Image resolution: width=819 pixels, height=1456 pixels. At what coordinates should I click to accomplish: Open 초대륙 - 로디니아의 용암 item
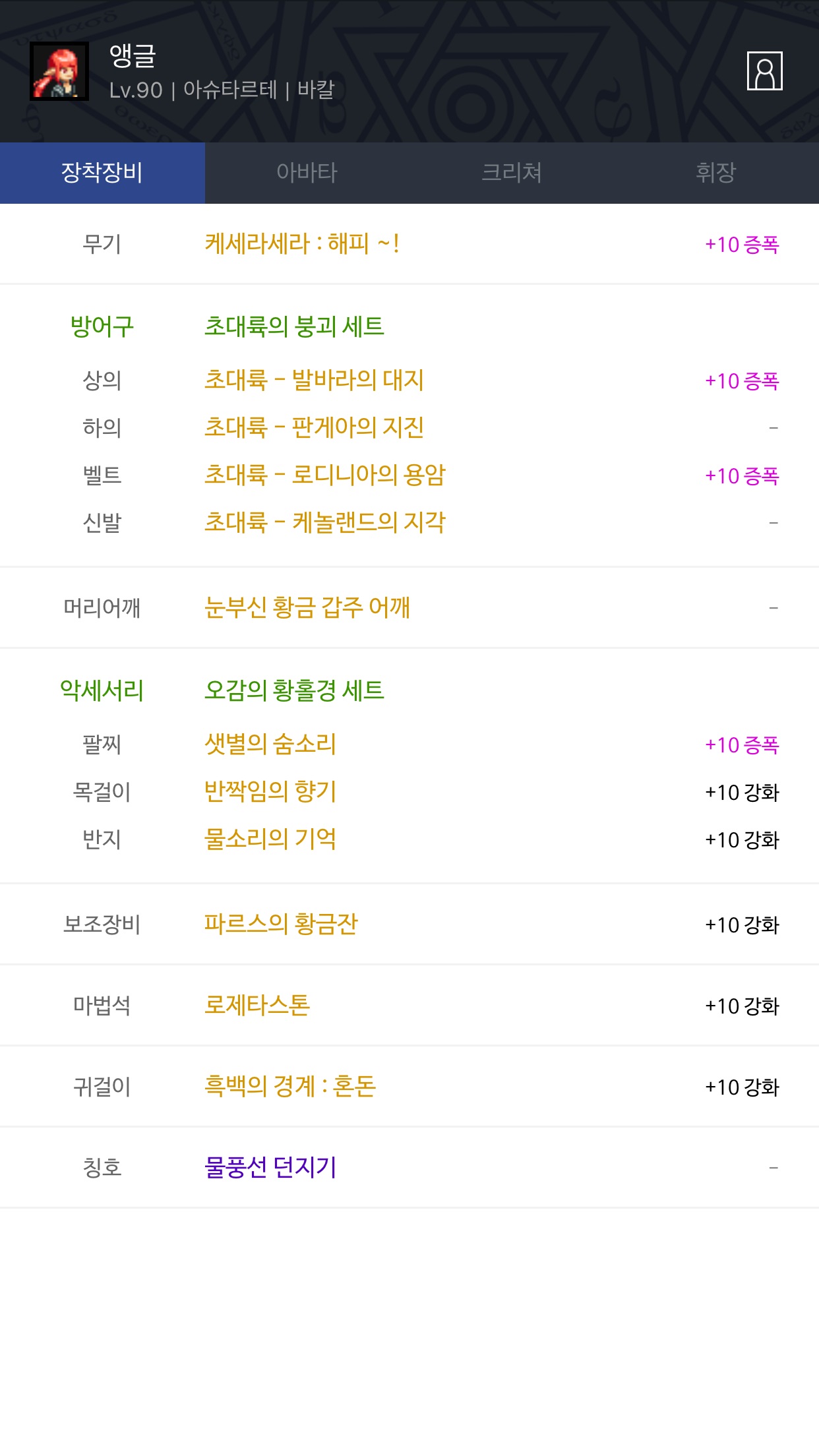point(325,475)
